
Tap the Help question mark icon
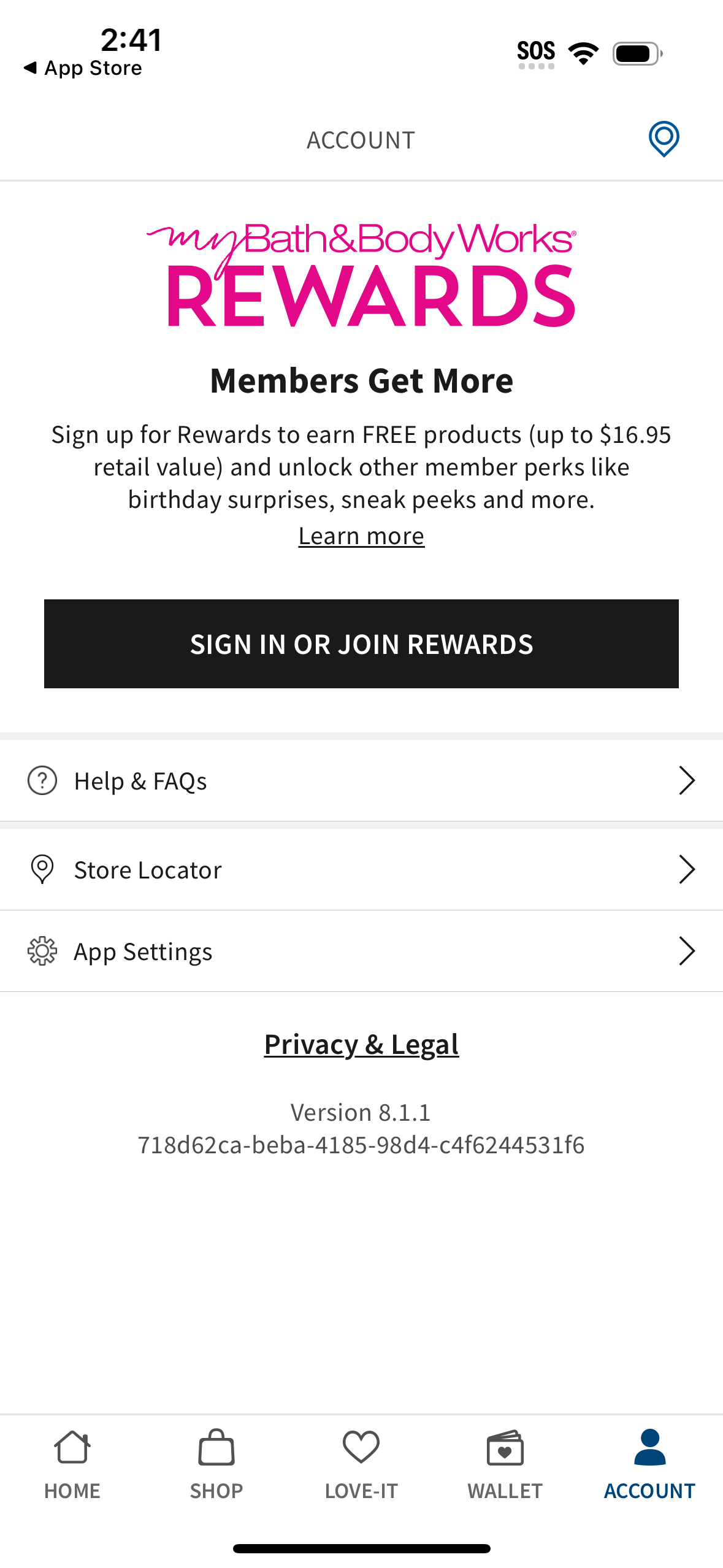41,780
